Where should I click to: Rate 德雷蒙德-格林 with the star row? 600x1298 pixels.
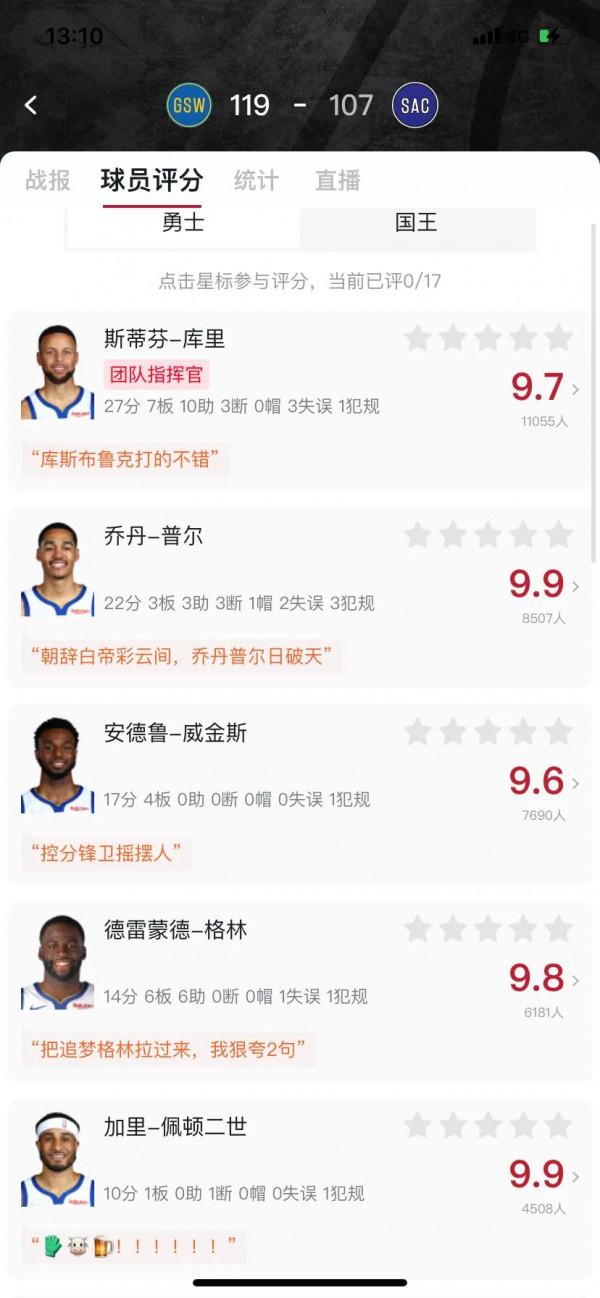pos(488,929)
